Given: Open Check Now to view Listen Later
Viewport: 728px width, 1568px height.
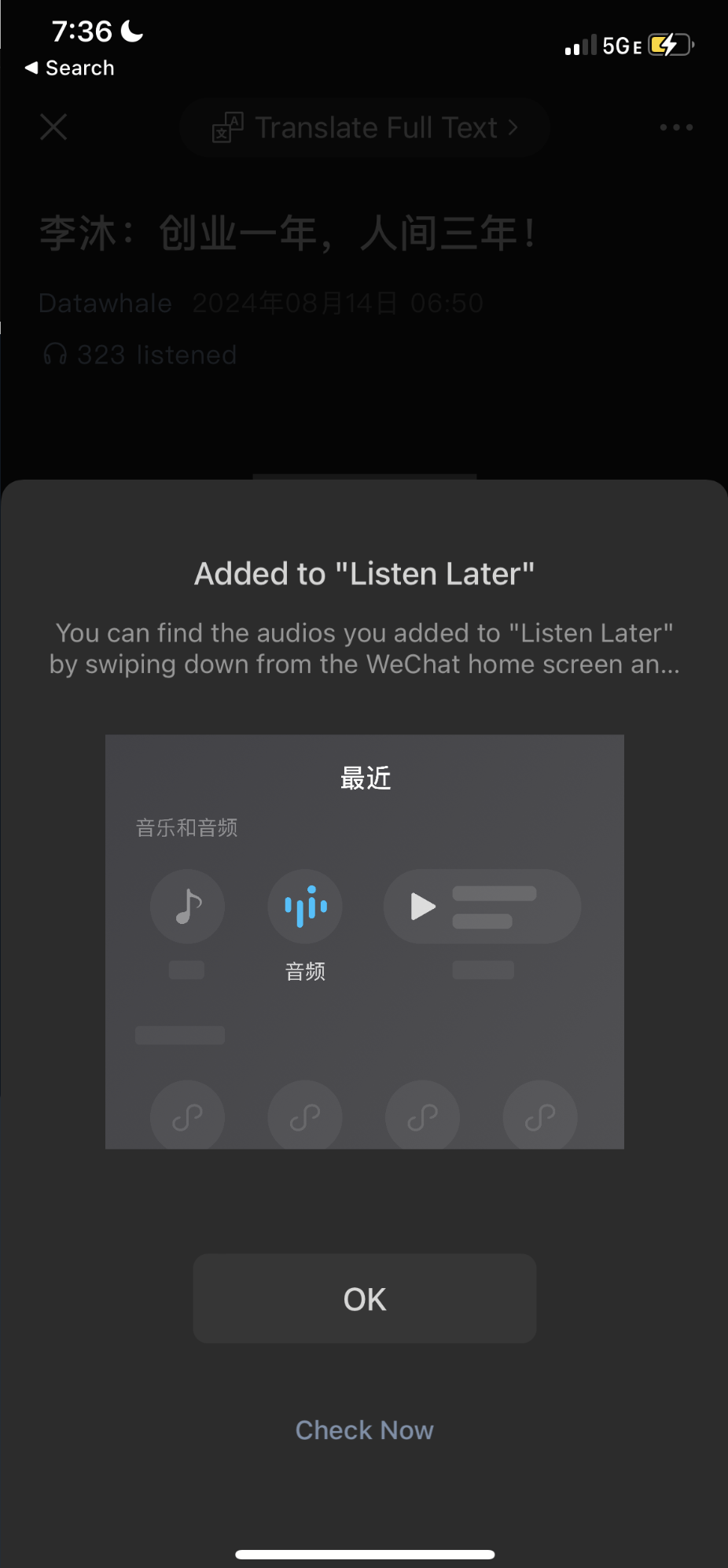Looking at the screenshot, I should point(364,1430).
